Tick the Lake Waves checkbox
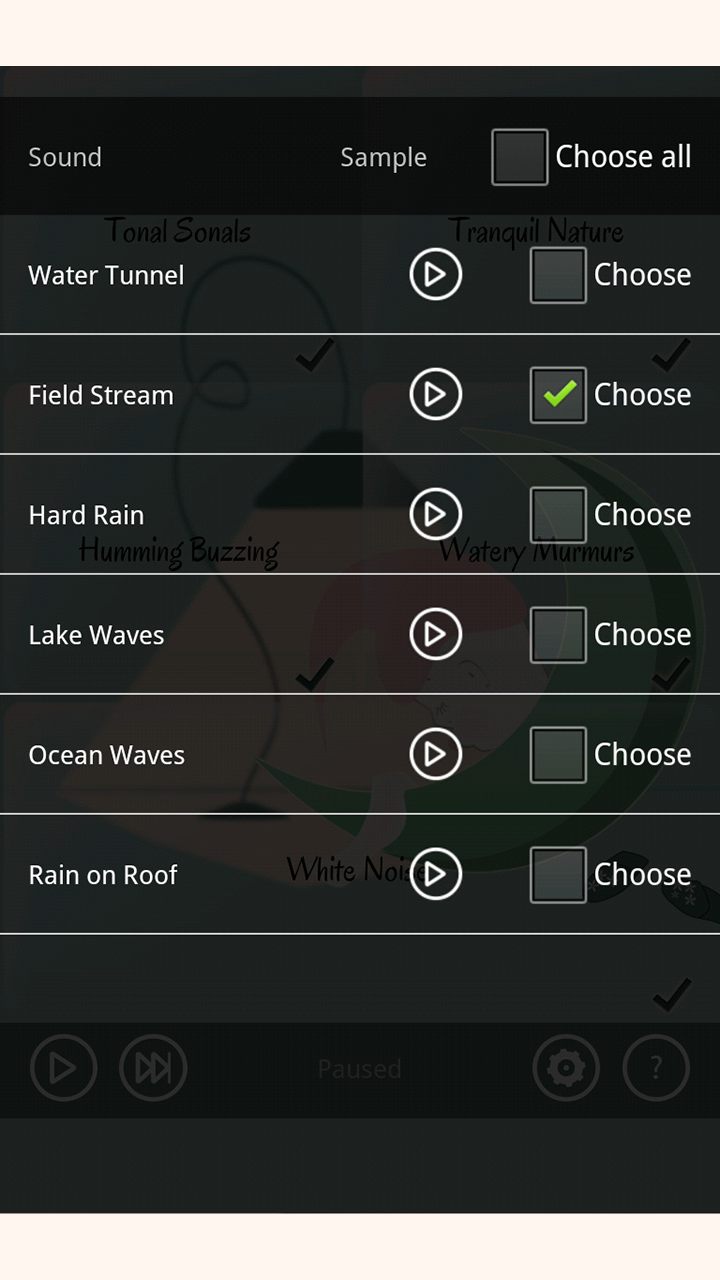 tap(558, 635)
